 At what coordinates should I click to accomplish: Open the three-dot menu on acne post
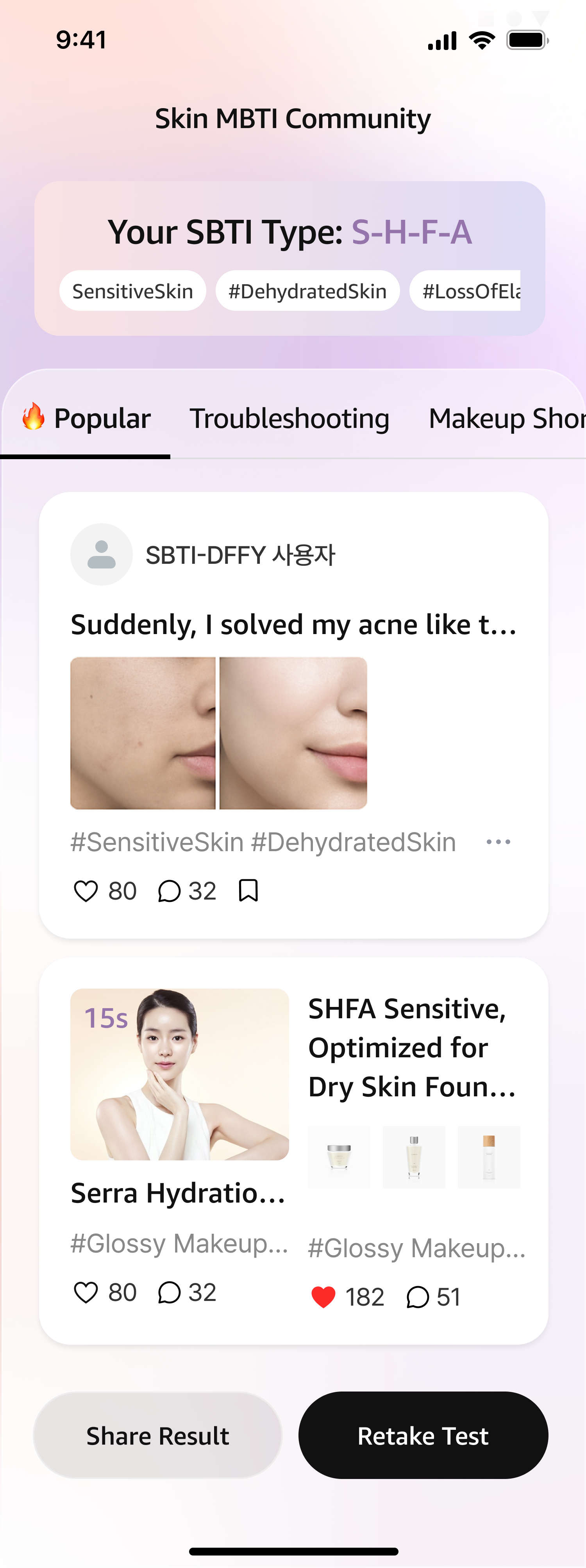pyautogui.click(x=498, y=842)
